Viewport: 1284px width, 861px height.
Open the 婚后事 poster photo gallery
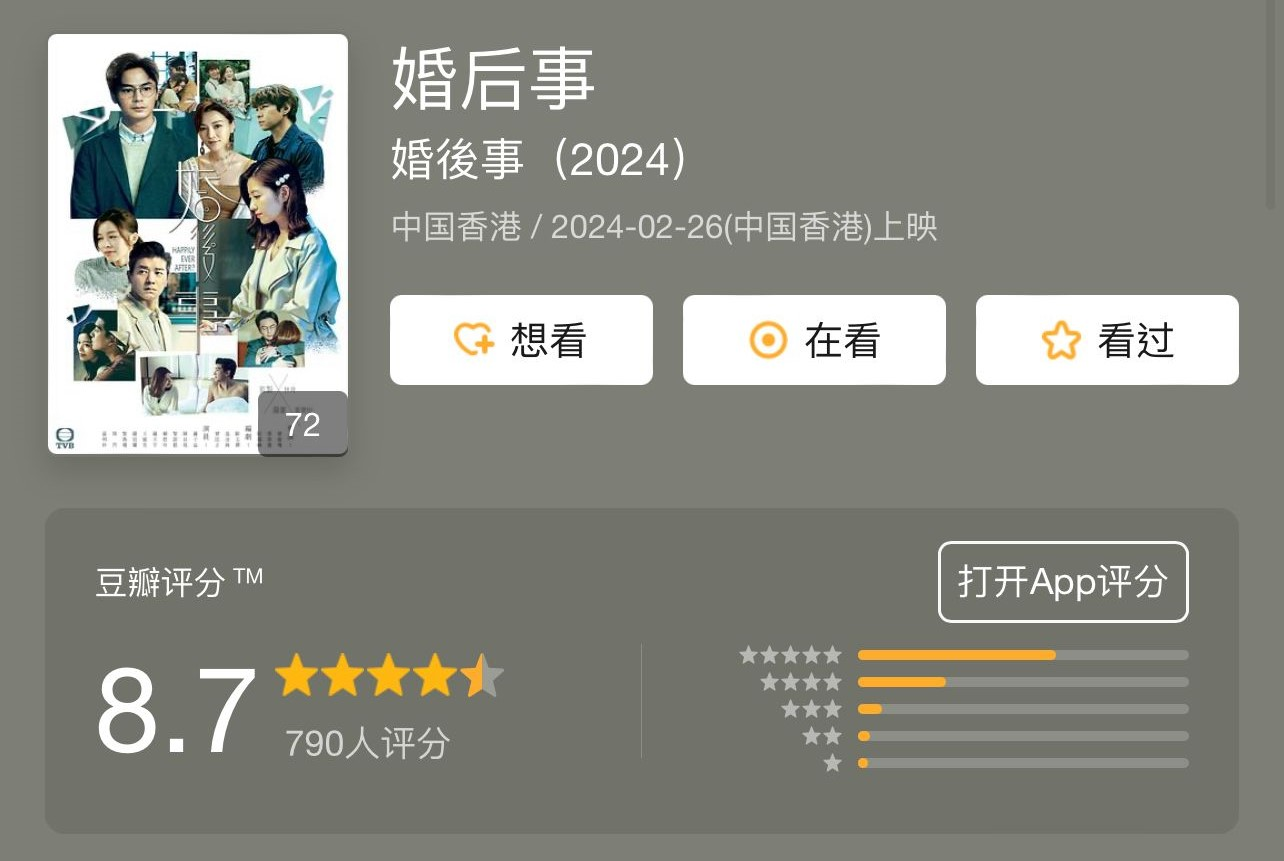coord(198,244)
